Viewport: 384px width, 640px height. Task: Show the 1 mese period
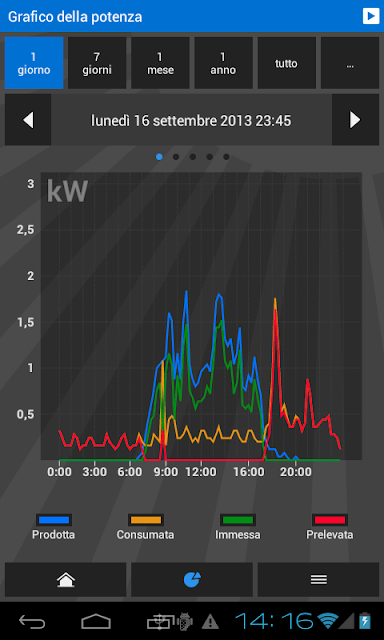(x=160, y=63)
